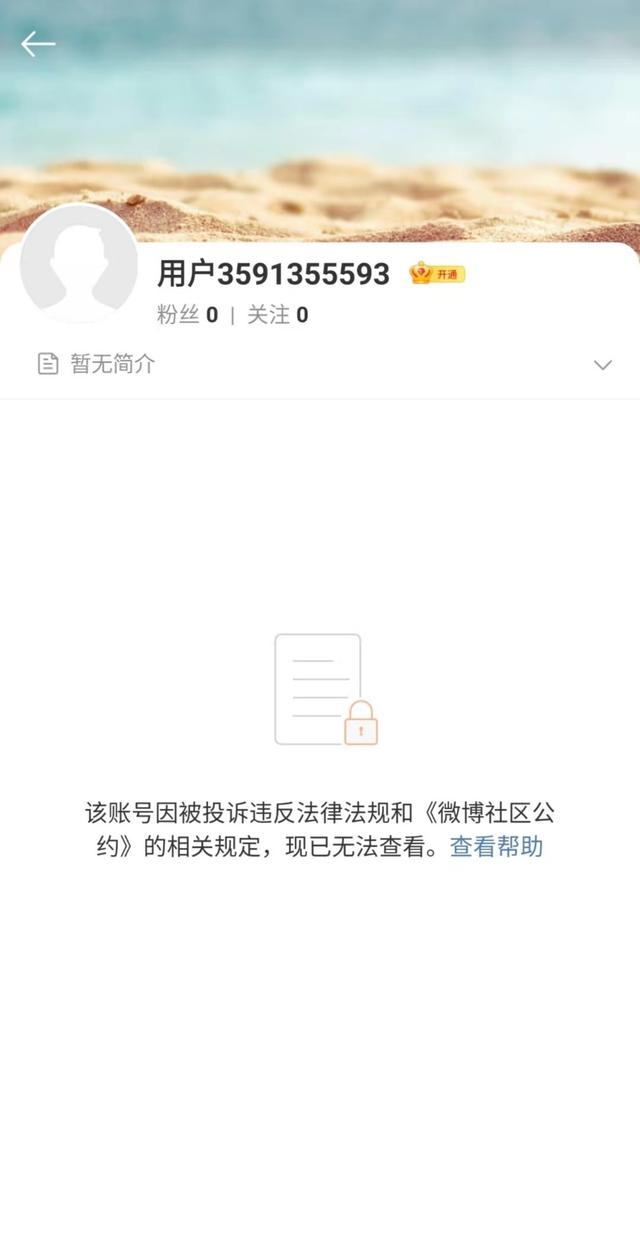View the 关注 following count
This screenshot has height=1243, width=640.
click(x=278, y=315)
